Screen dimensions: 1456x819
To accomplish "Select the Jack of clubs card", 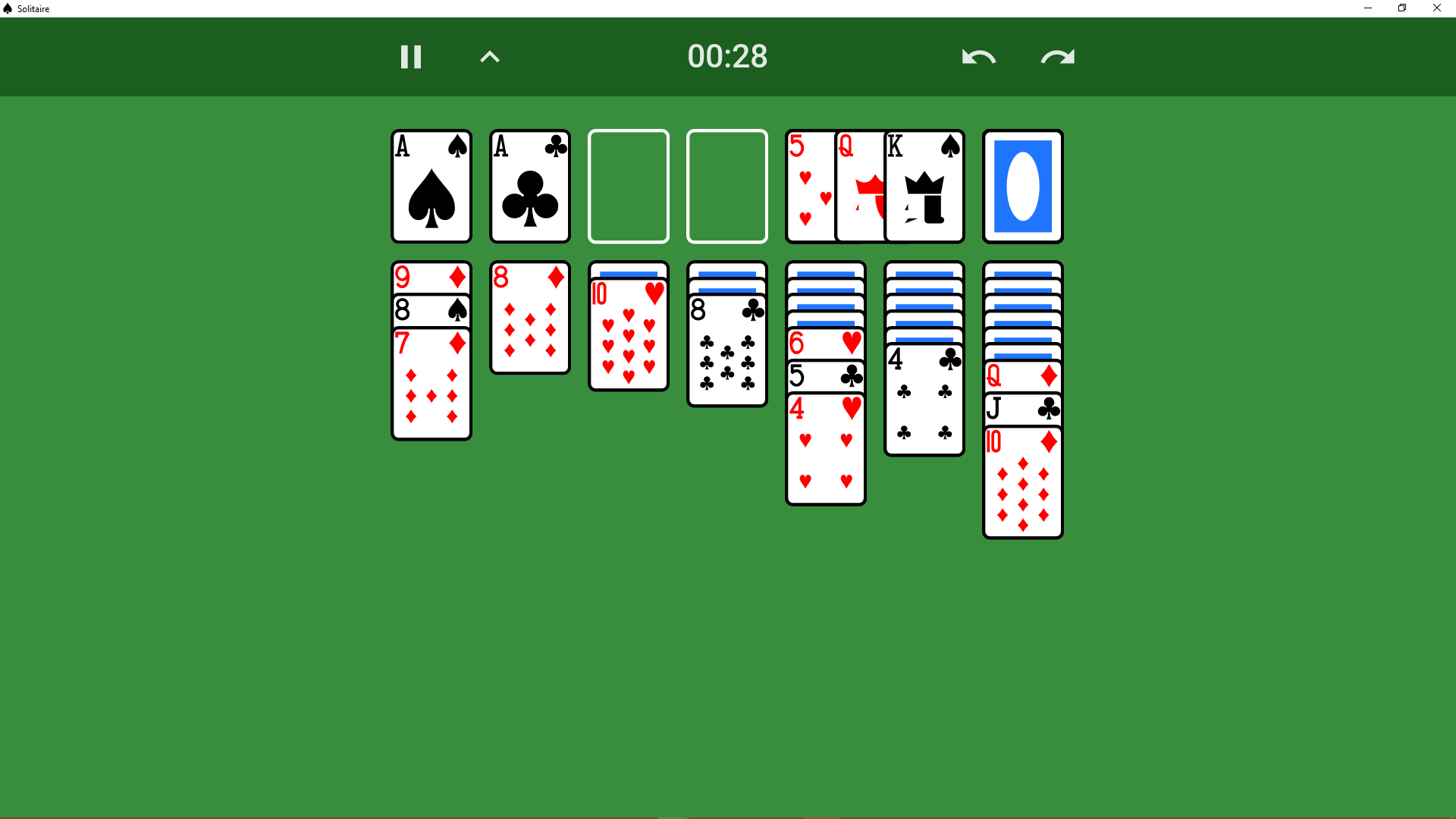I will 1023,410.
